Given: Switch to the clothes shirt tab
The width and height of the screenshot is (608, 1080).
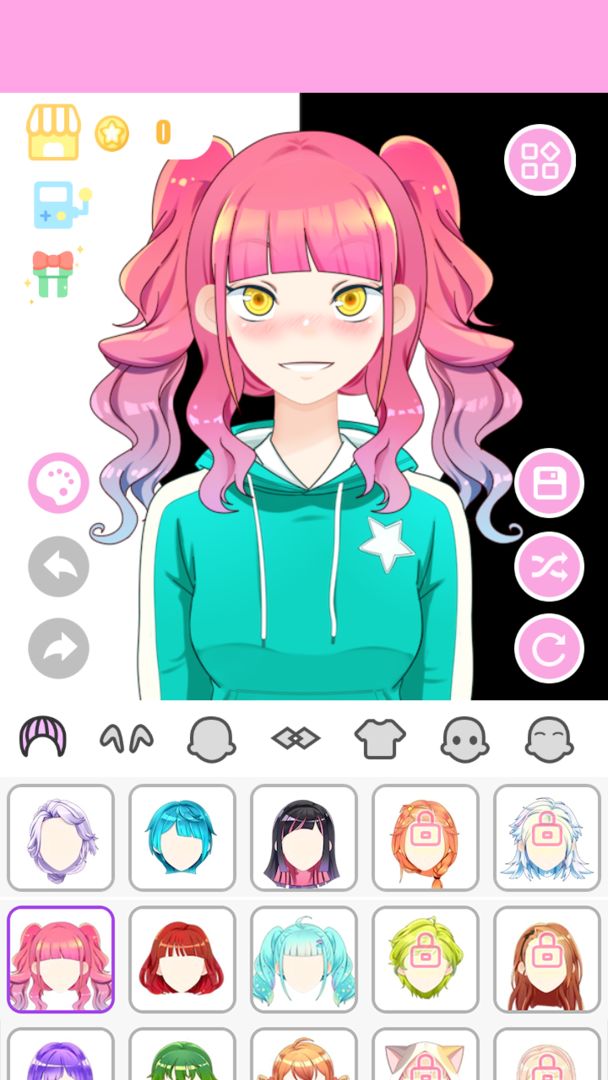Looking at the screenshot, I should coord(380,739).
